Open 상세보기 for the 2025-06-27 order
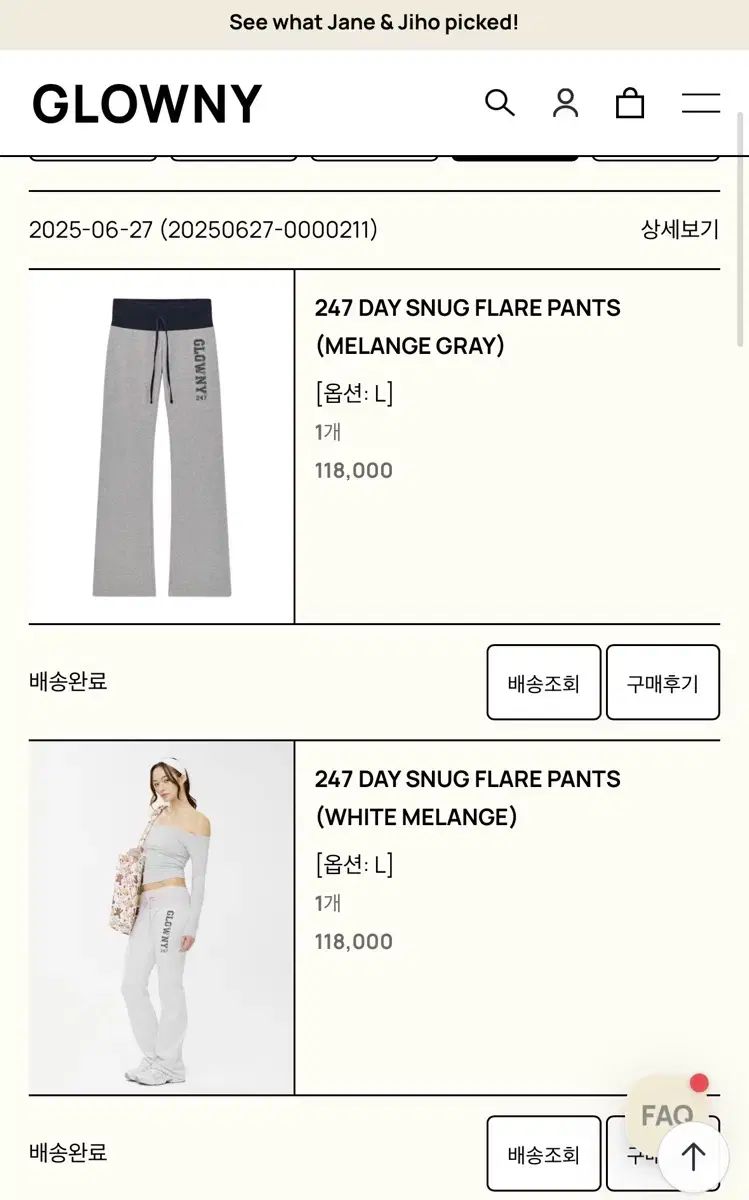This screenshot has height=1200, width=749. 679,229
